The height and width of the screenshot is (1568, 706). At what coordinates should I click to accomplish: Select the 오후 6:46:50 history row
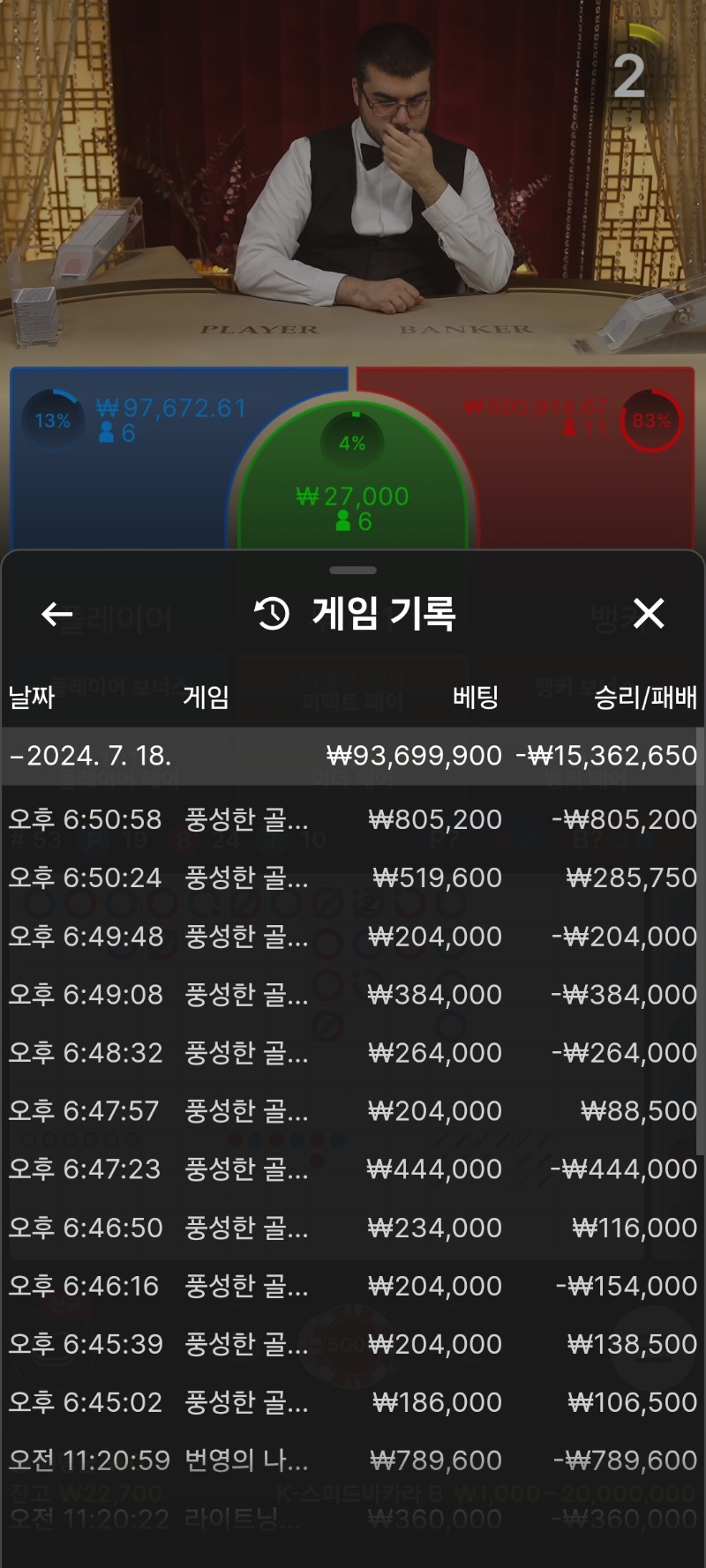click(x=353, y=1227)
